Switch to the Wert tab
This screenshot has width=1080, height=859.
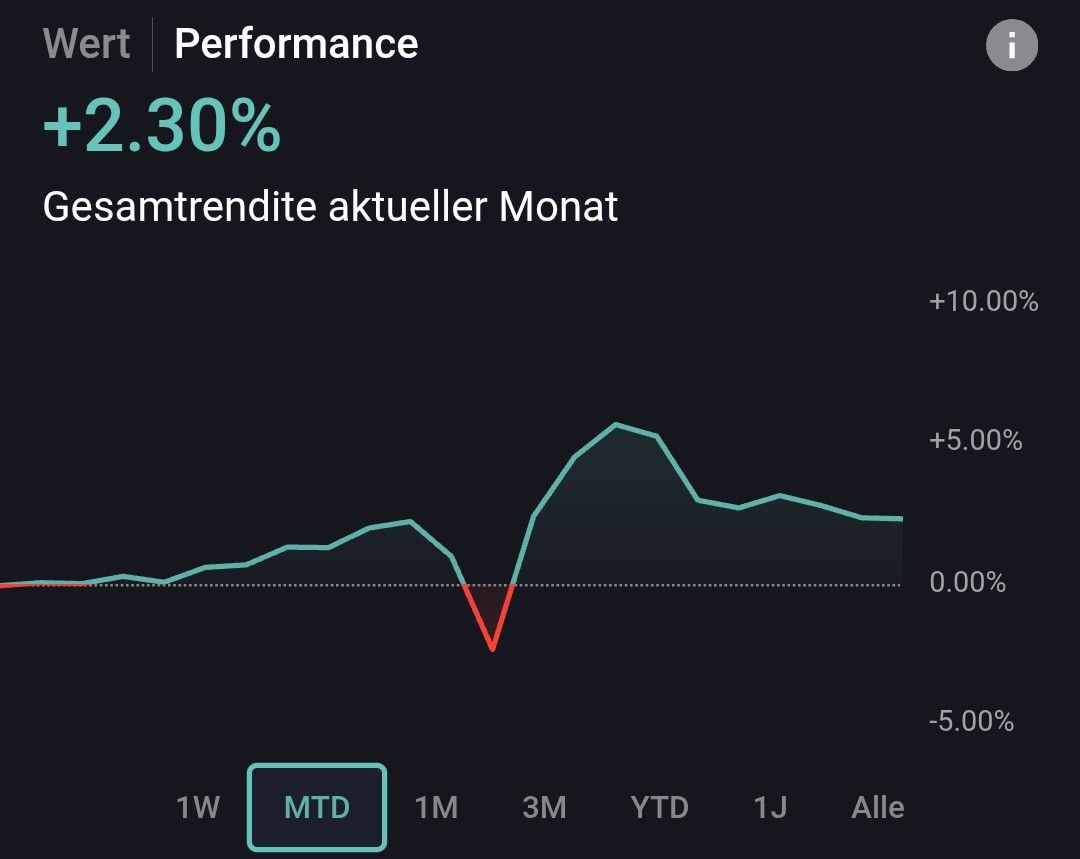pos(87,44)
